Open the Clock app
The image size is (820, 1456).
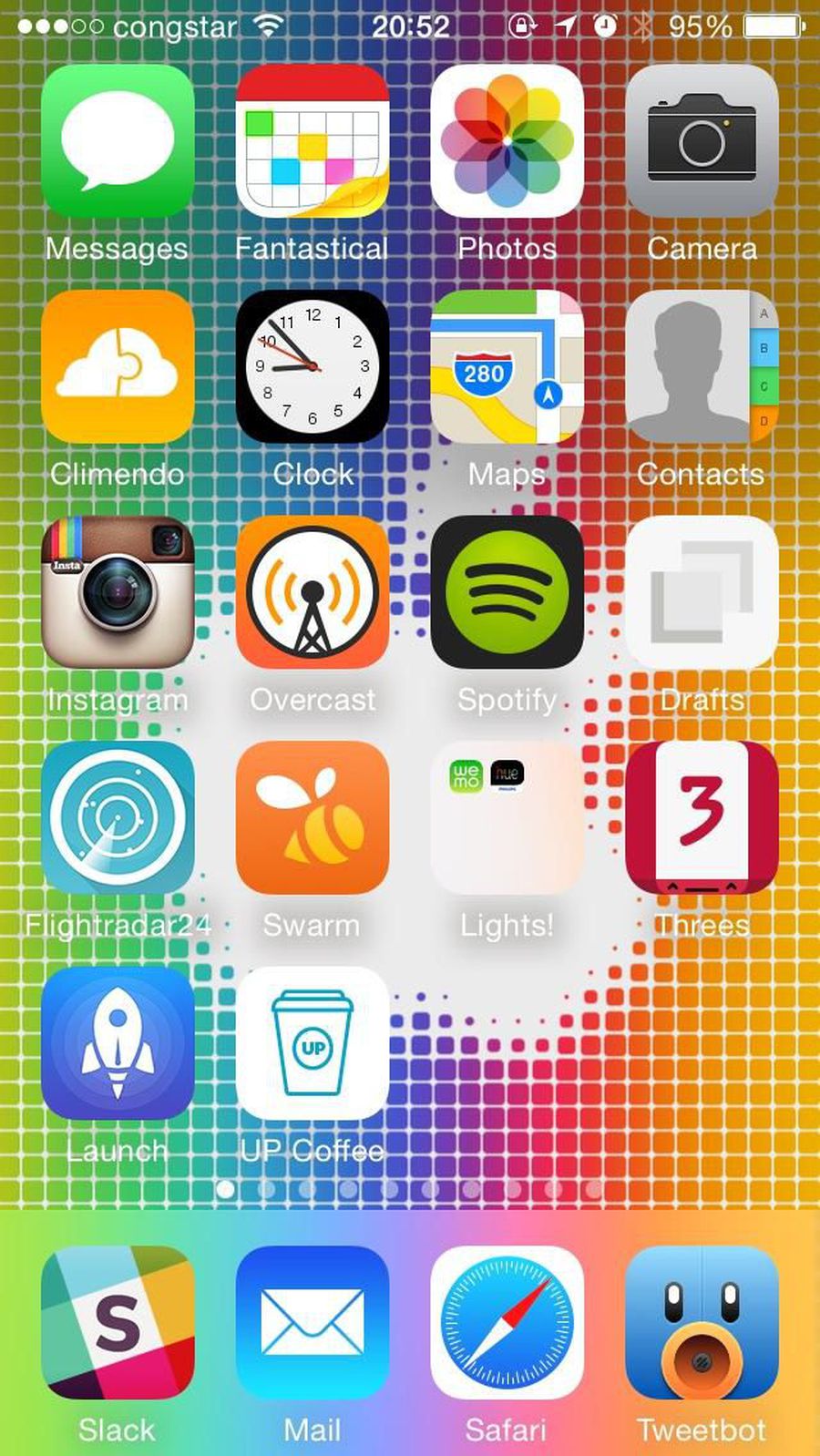(313, 366)
